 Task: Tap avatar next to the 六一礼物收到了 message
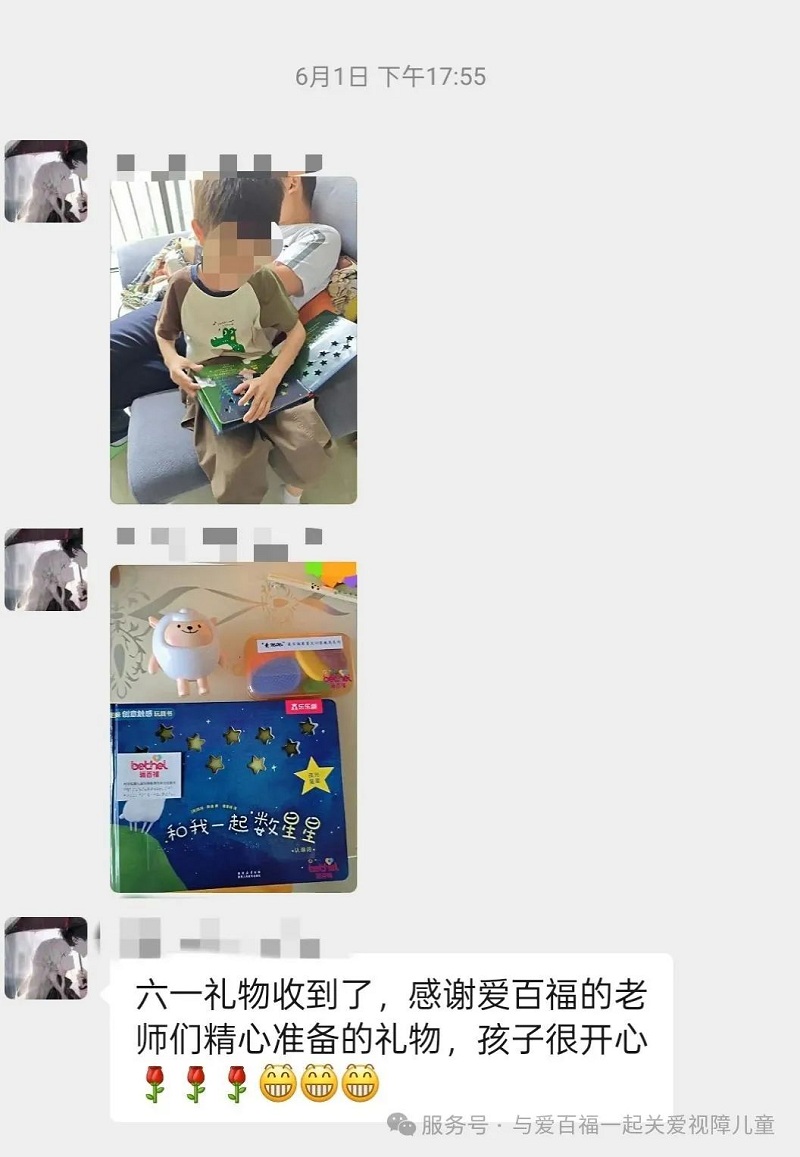46,957
